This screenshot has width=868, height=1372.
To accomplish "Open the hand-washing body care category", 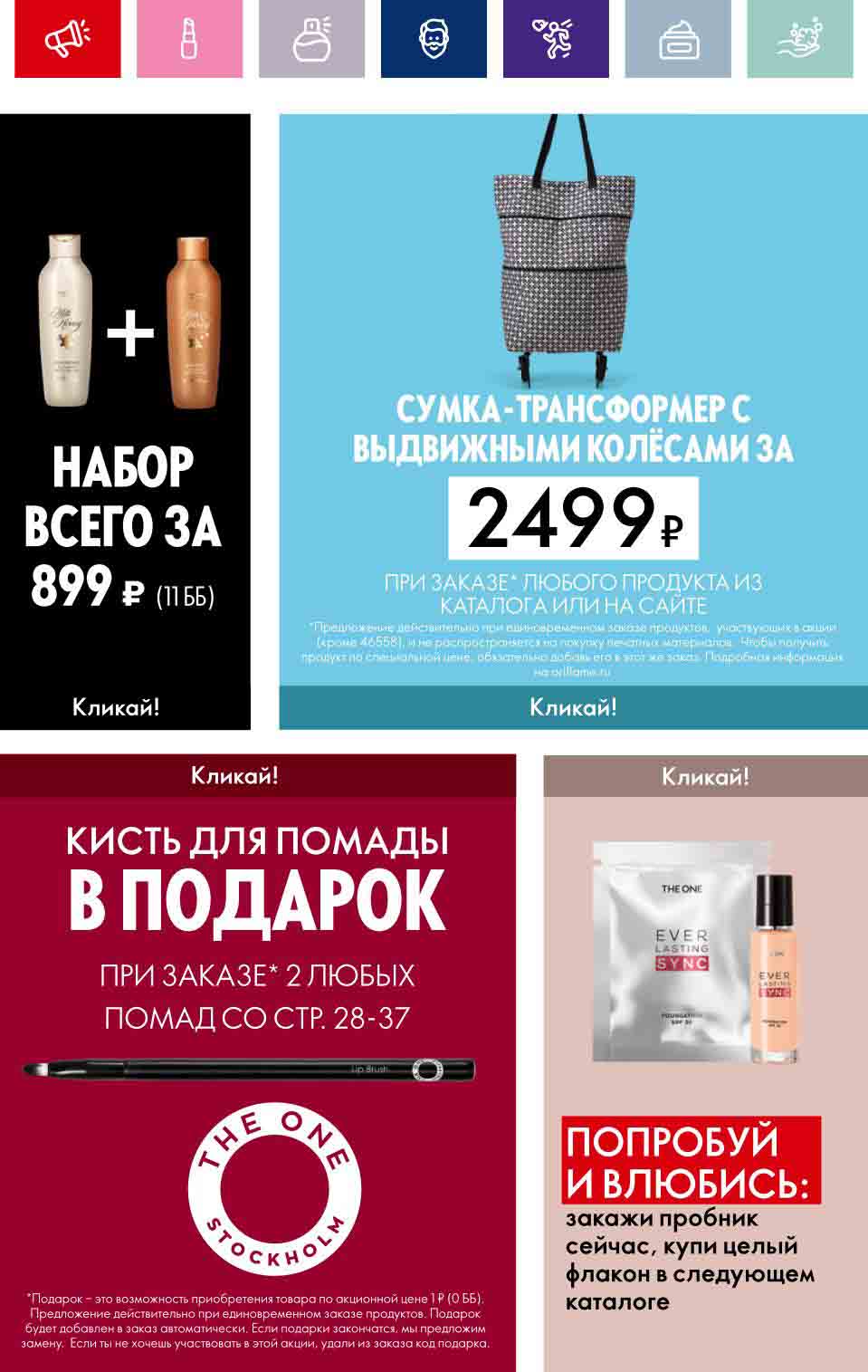I will click(x=799, y=38).
